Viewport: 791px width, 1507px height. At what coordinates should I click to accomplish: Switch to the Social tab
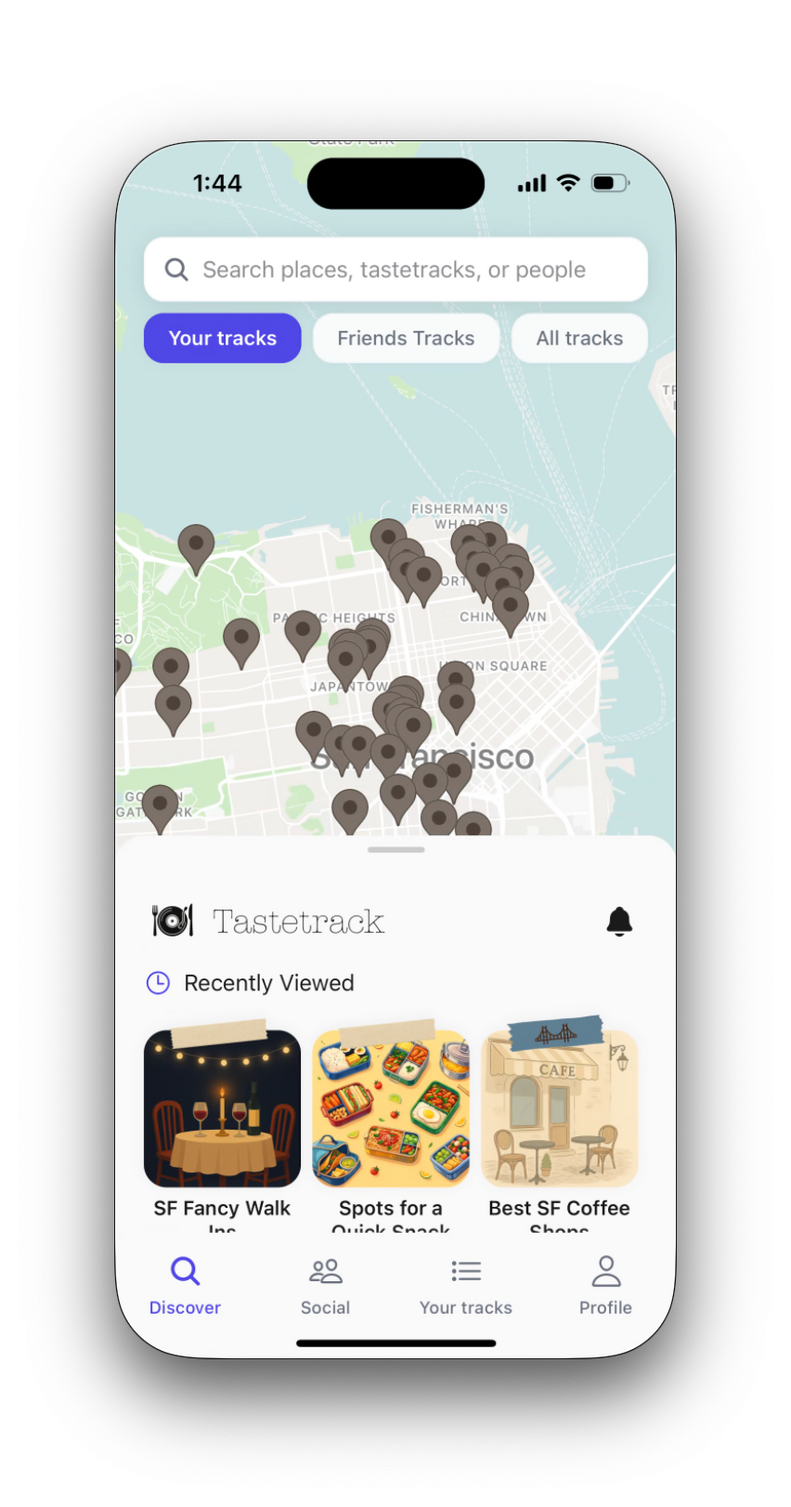click(x=325, y=1286)
